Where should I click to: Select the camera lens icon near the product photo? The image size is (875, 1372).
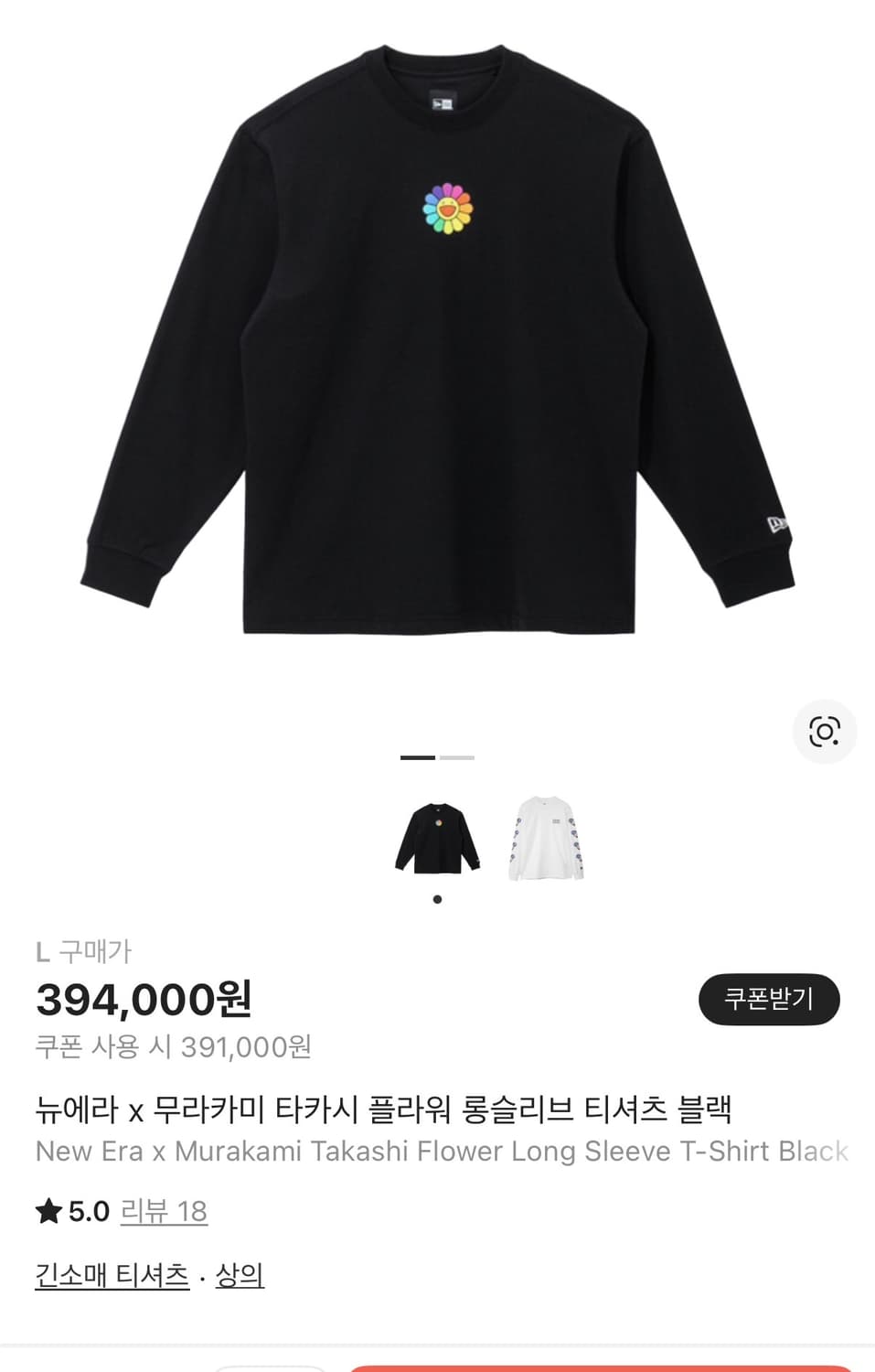pos(825,732)
